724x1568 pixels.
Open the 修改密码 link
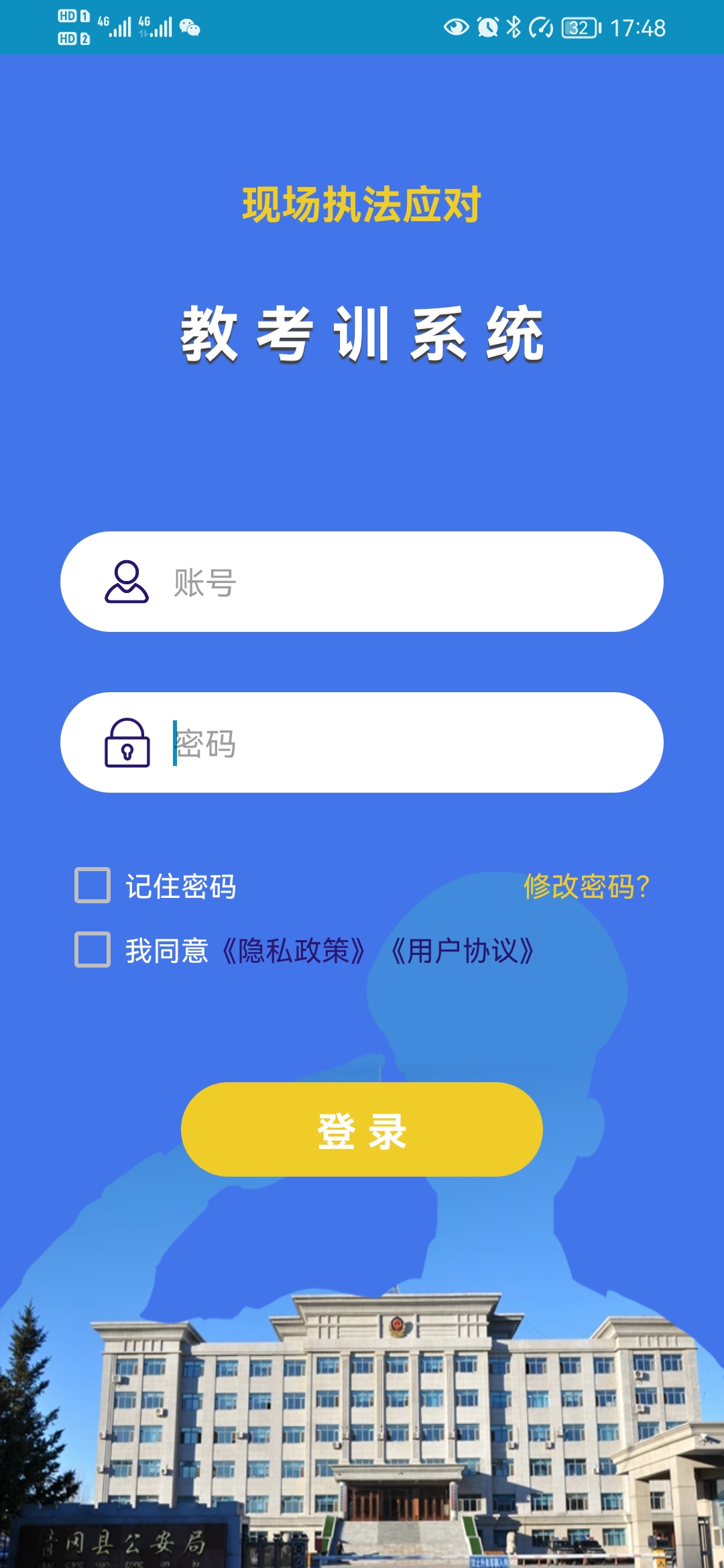586,886
